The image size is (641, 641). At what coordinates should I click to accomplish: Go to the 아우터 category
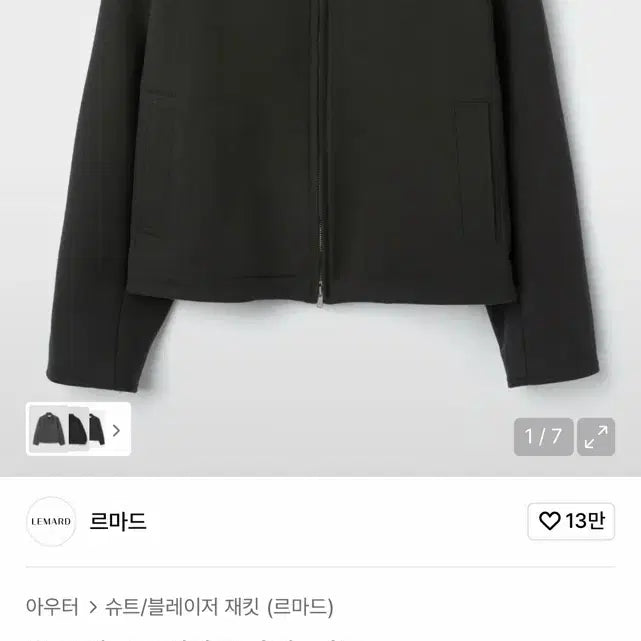(x=52, y=607)
